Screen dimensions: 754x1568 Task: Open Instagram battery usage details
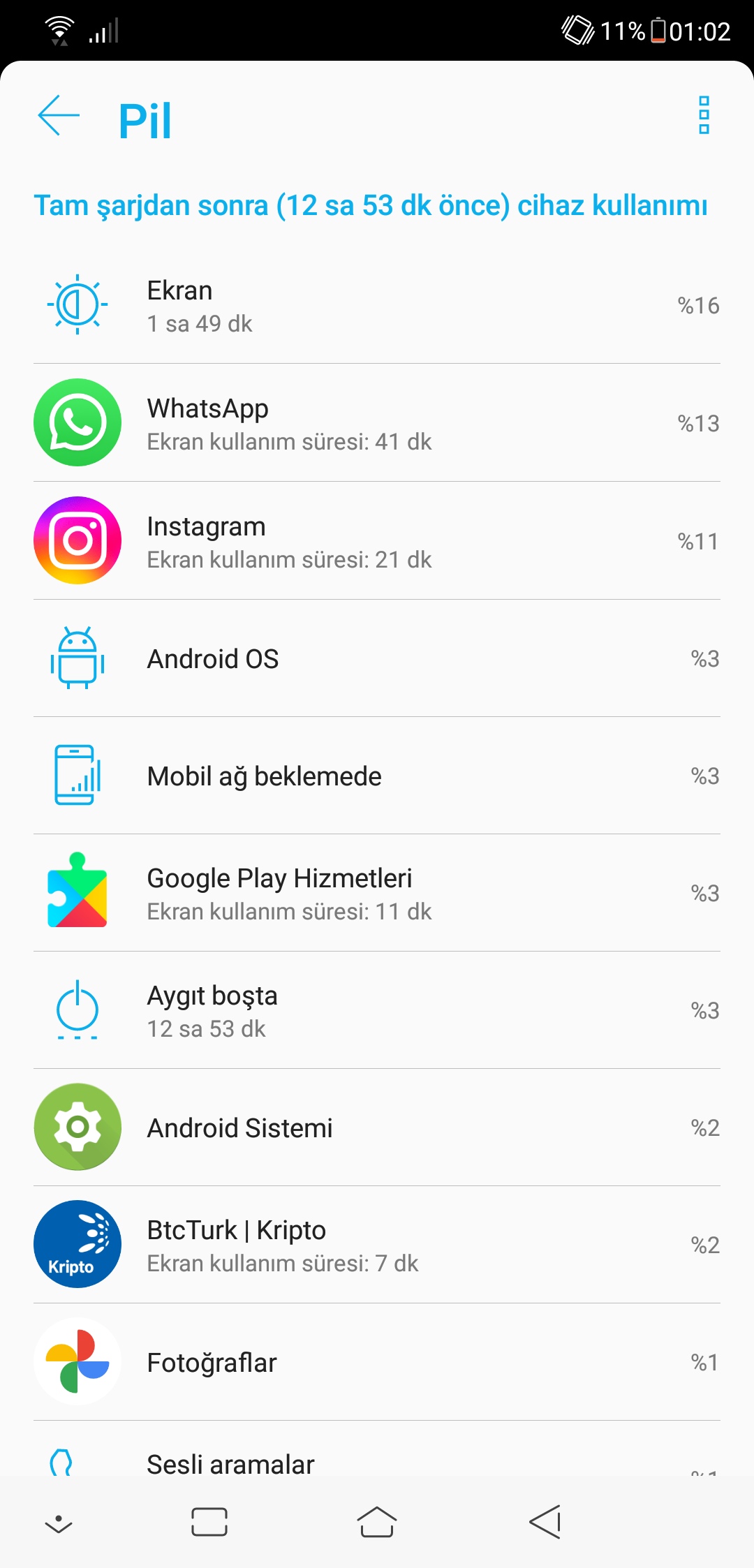click(377, 541)
